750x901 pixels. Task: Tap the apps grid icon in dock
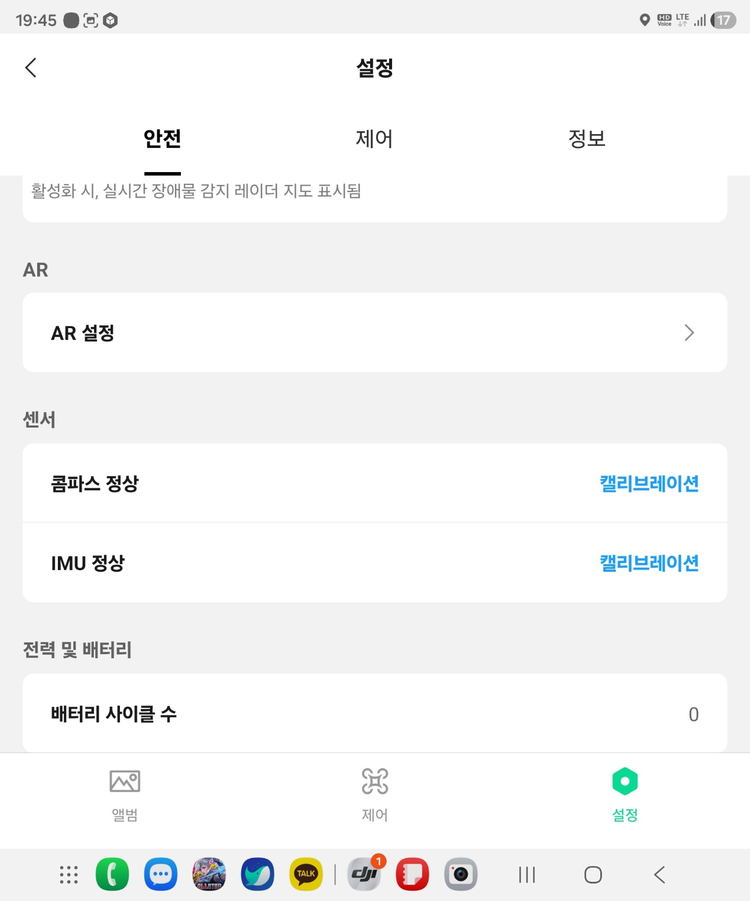[x=68, y=874]
